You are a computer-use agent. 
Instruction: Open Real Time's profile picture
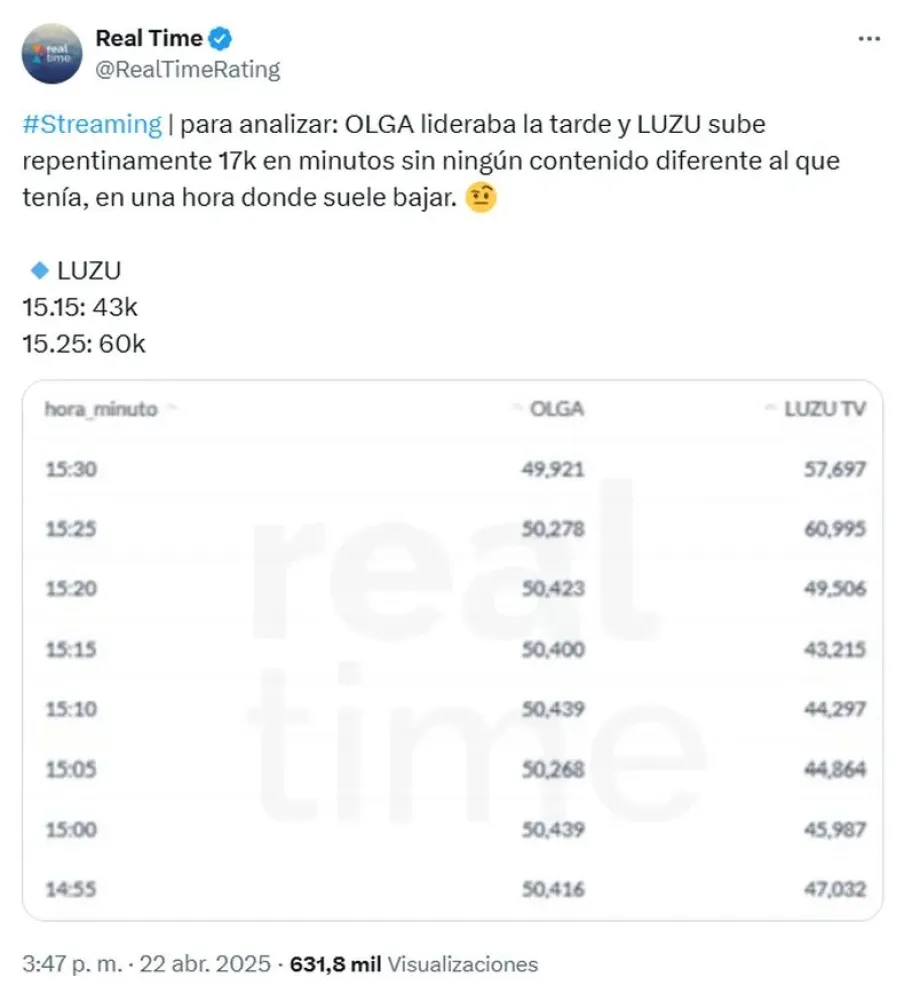tap(50, 53)
